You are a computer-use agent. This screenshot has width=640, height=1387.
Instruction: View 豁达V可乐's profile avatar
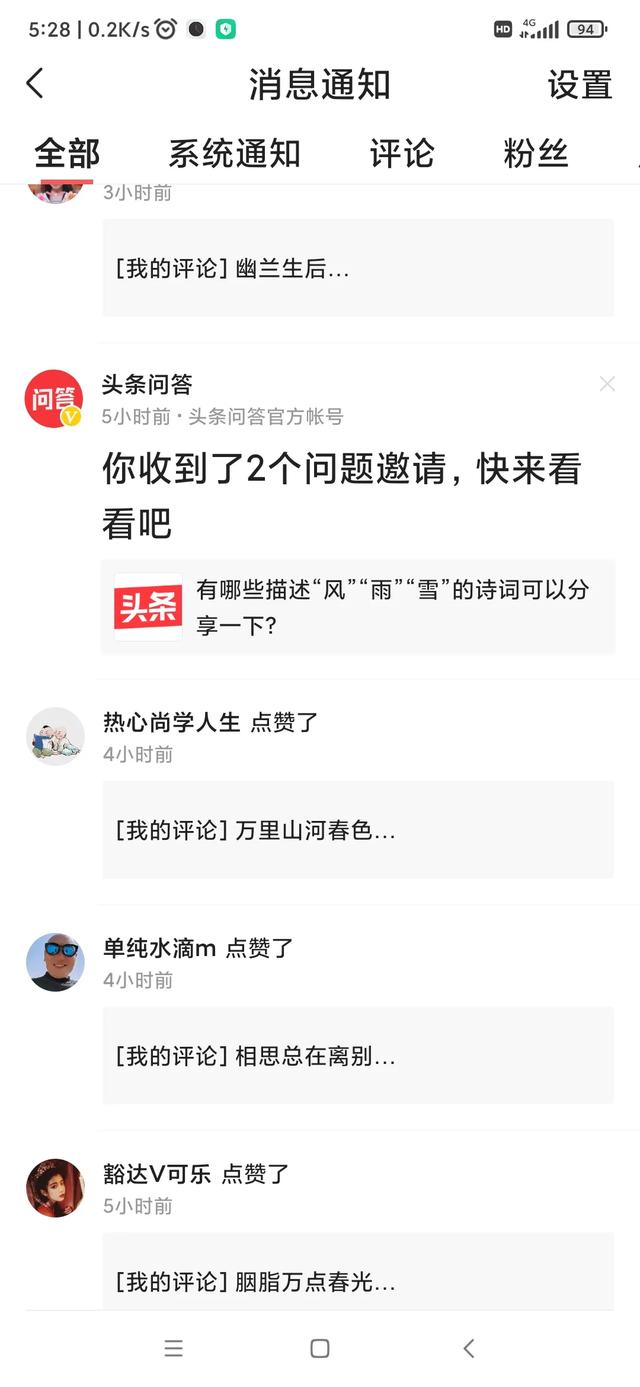(55, 1188)
